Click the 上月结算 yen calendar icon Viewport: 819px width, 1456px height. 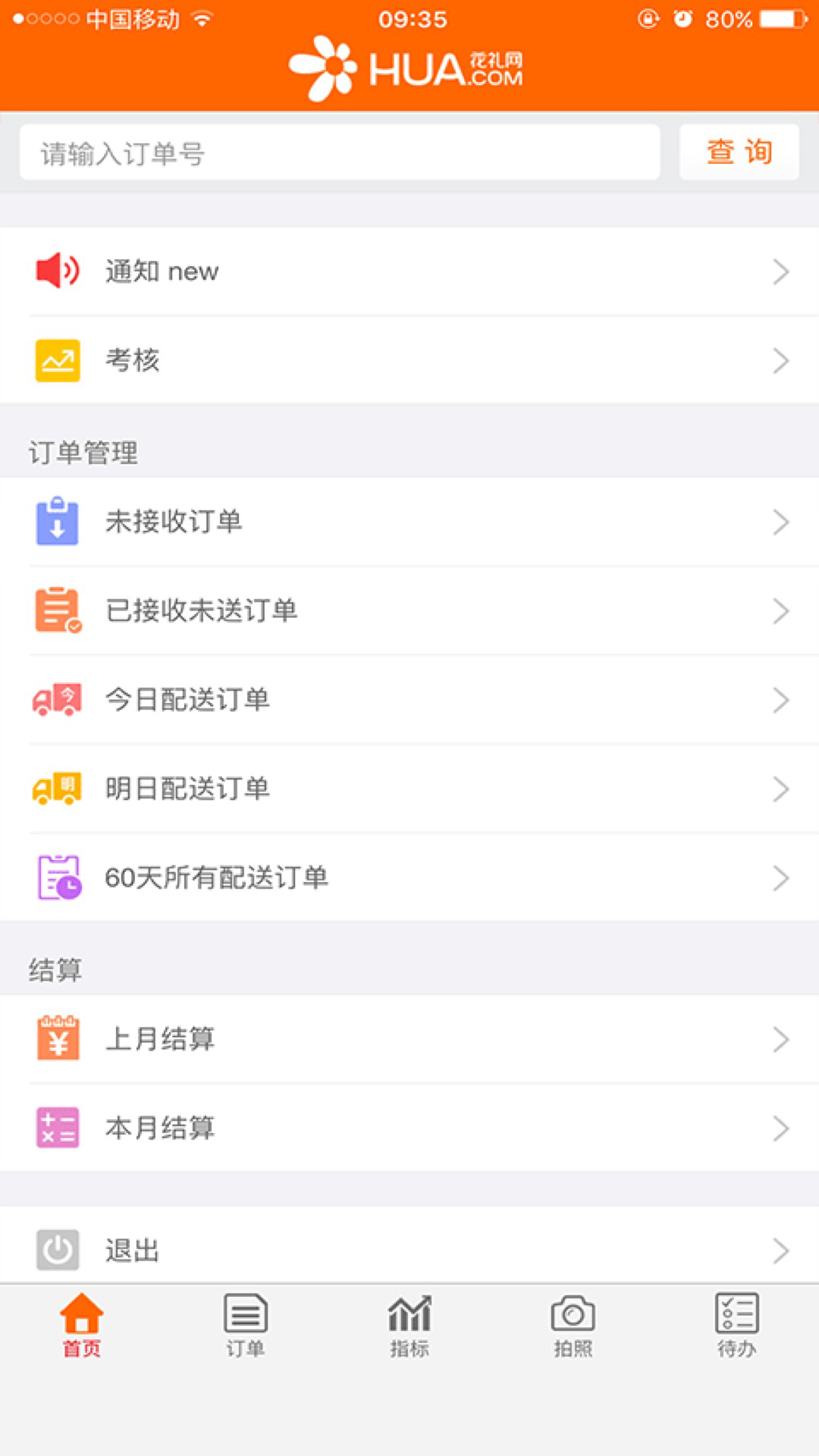(57, 1040)
